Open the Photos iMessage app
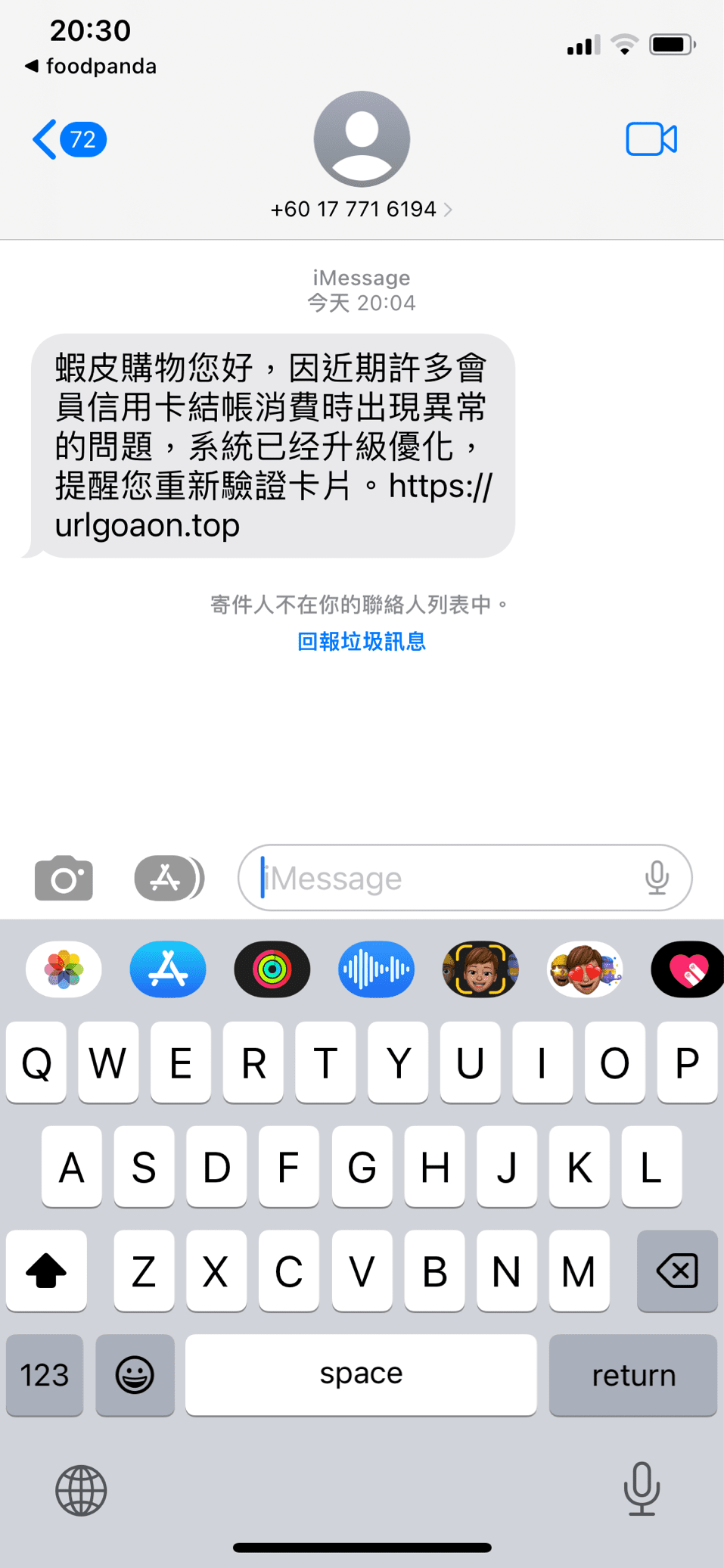The image size is (724, 1568). point(64,969)
